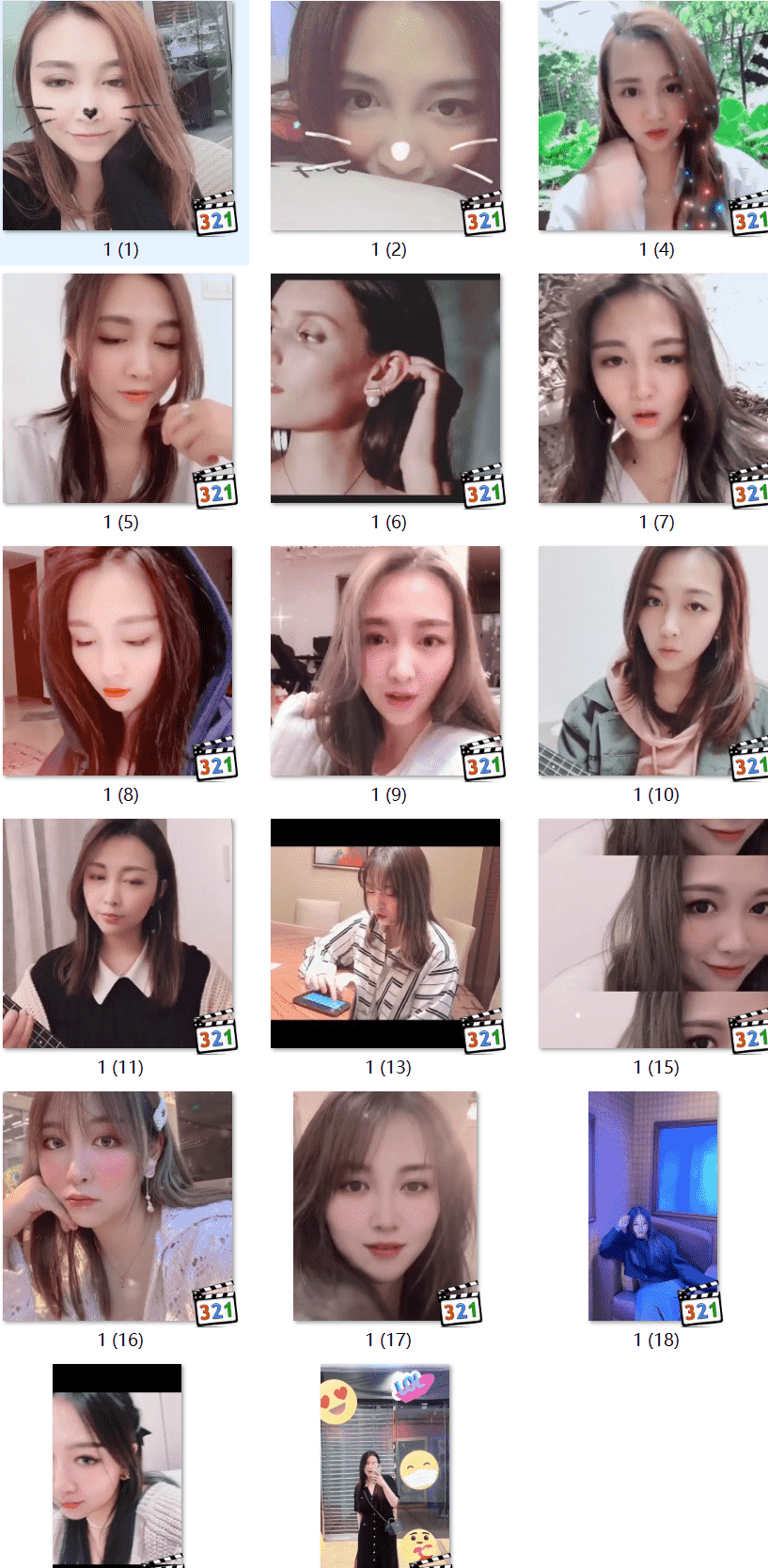Open video file 1 (17)

385,1206
